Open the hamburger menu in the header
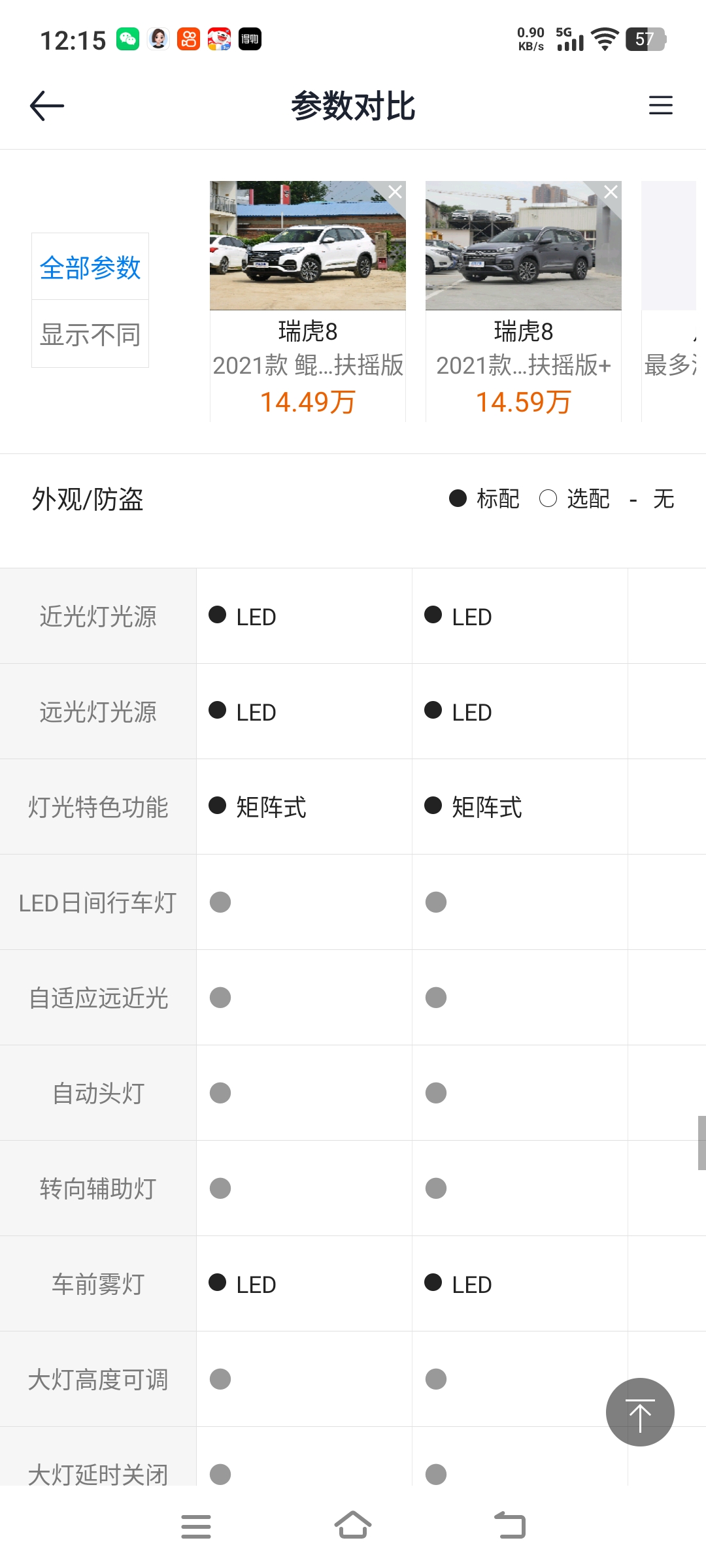Image resolution: width=706 pixels, height=1568 pixels. pos(660,105)
